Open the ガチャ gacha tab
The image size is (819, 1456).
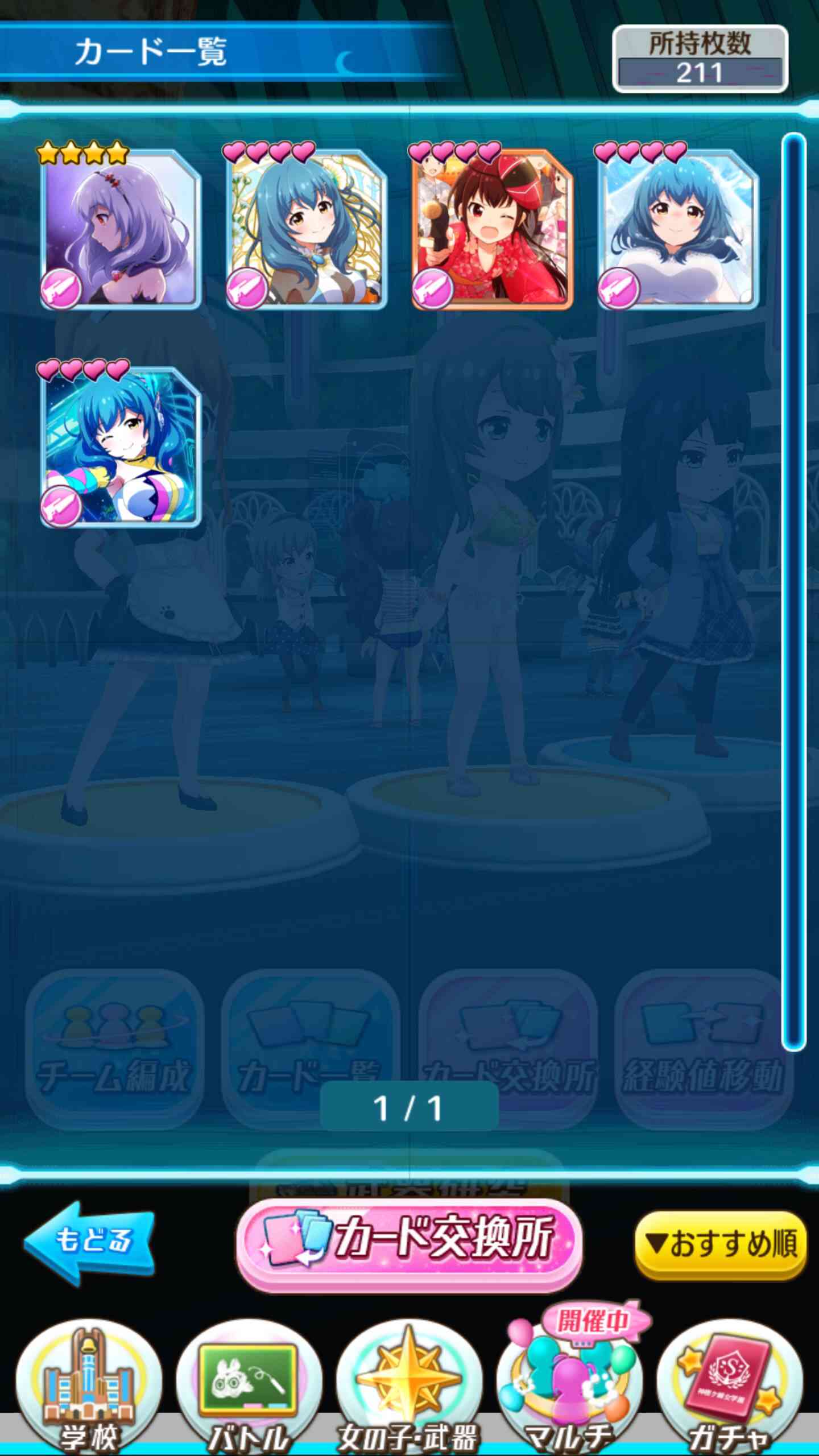pos(730,1389)
